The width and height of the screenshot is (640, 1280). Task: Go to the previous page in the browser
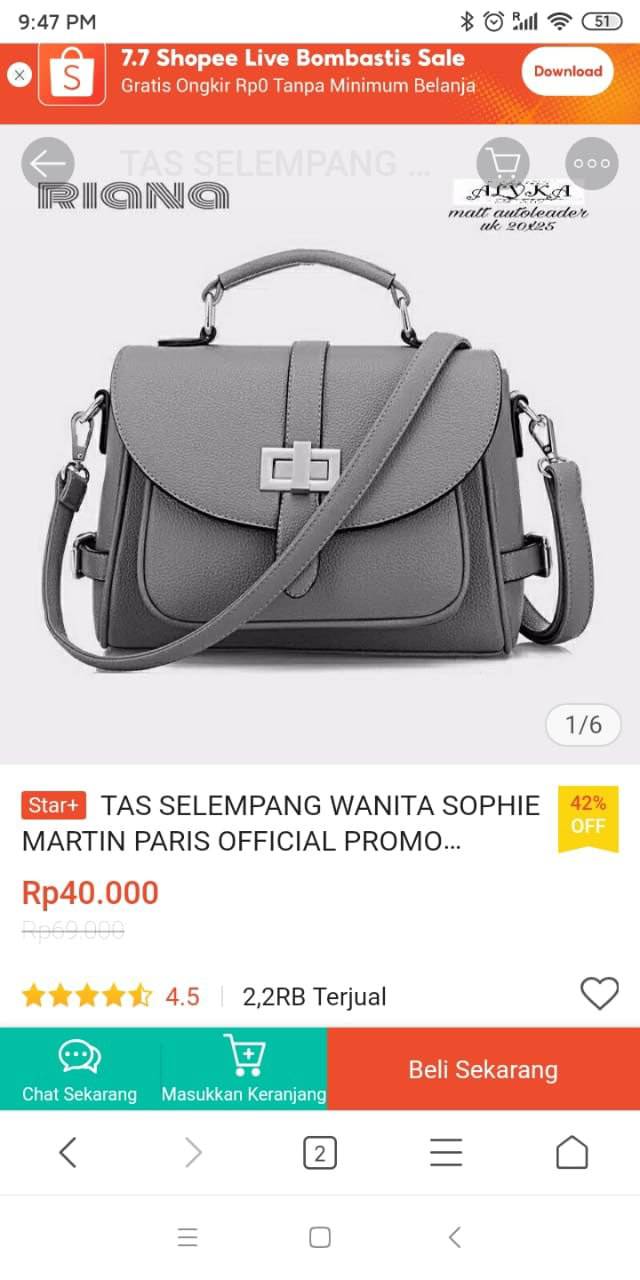(x=67, y=1153)
